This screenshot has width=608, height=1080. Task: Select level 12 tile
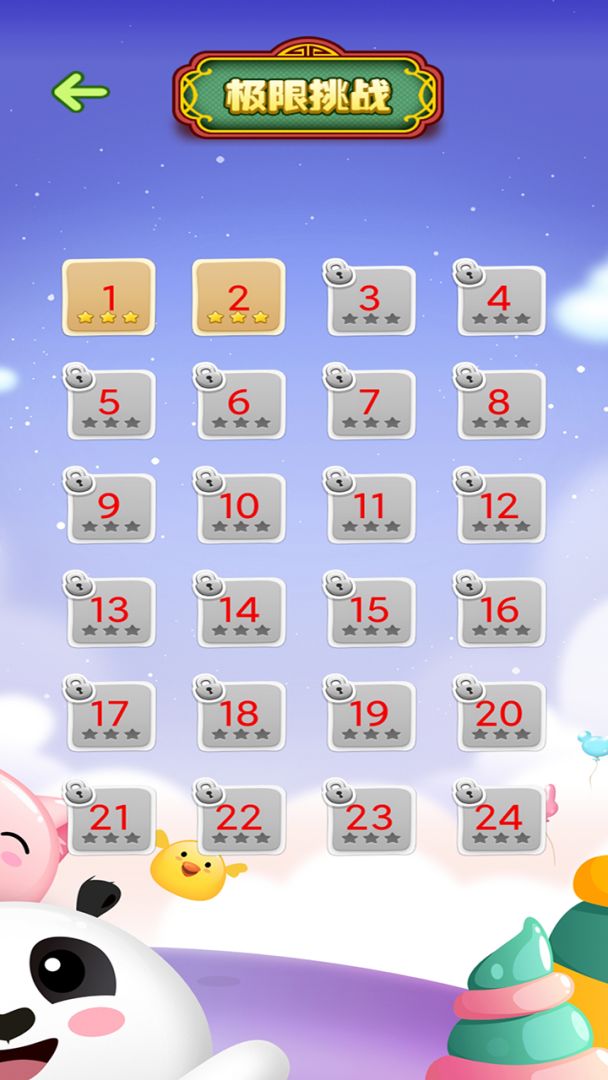[501, 508]
